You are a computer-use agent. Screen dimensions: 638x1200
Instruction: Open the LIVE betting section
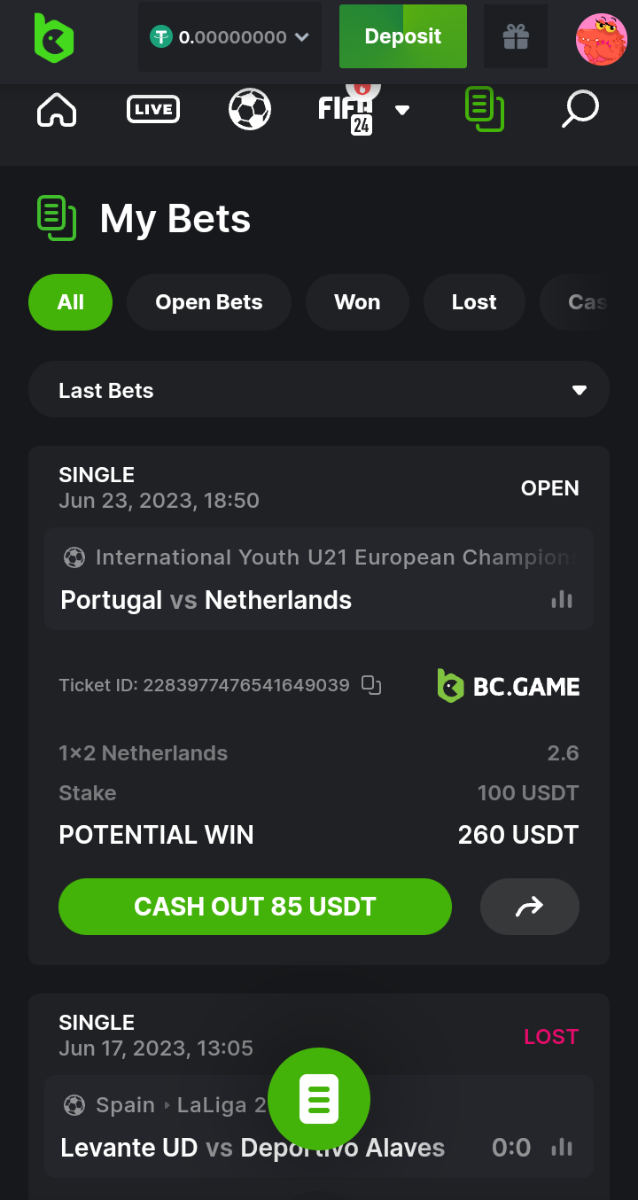[x=153, y=109]
